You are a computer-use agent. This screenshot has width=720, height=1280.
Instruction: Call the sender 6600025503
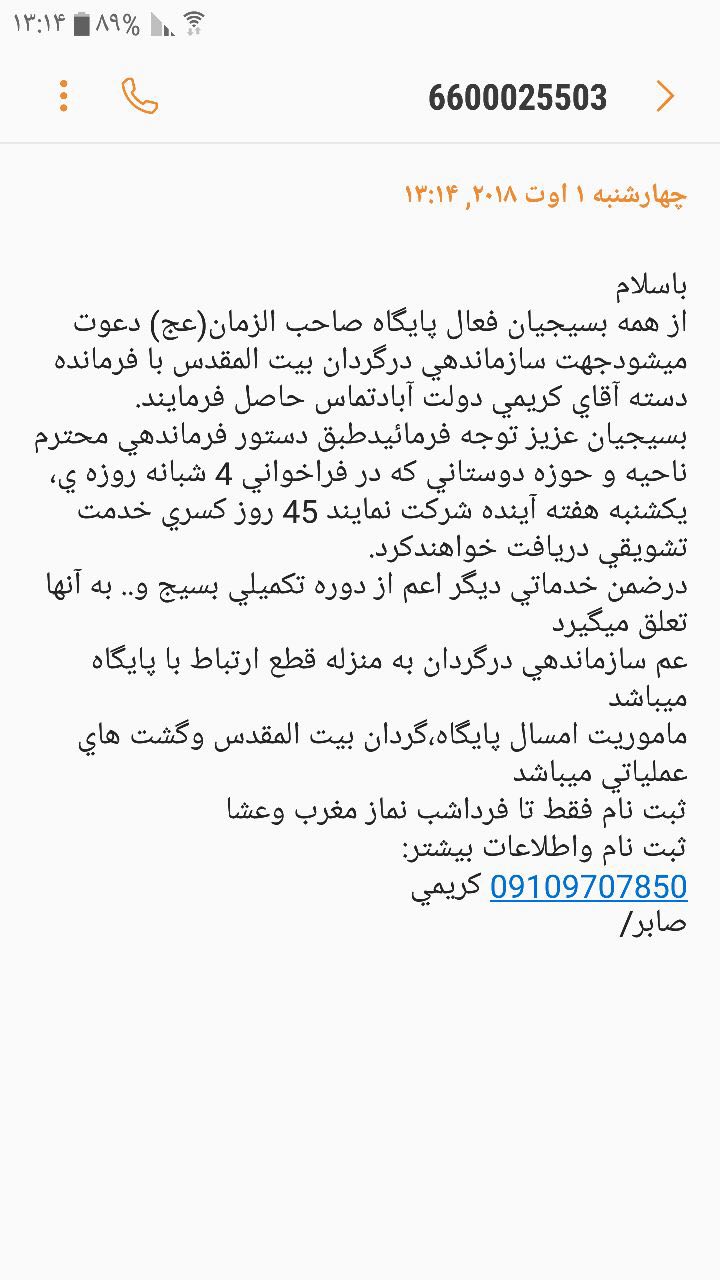click(140, 96)
